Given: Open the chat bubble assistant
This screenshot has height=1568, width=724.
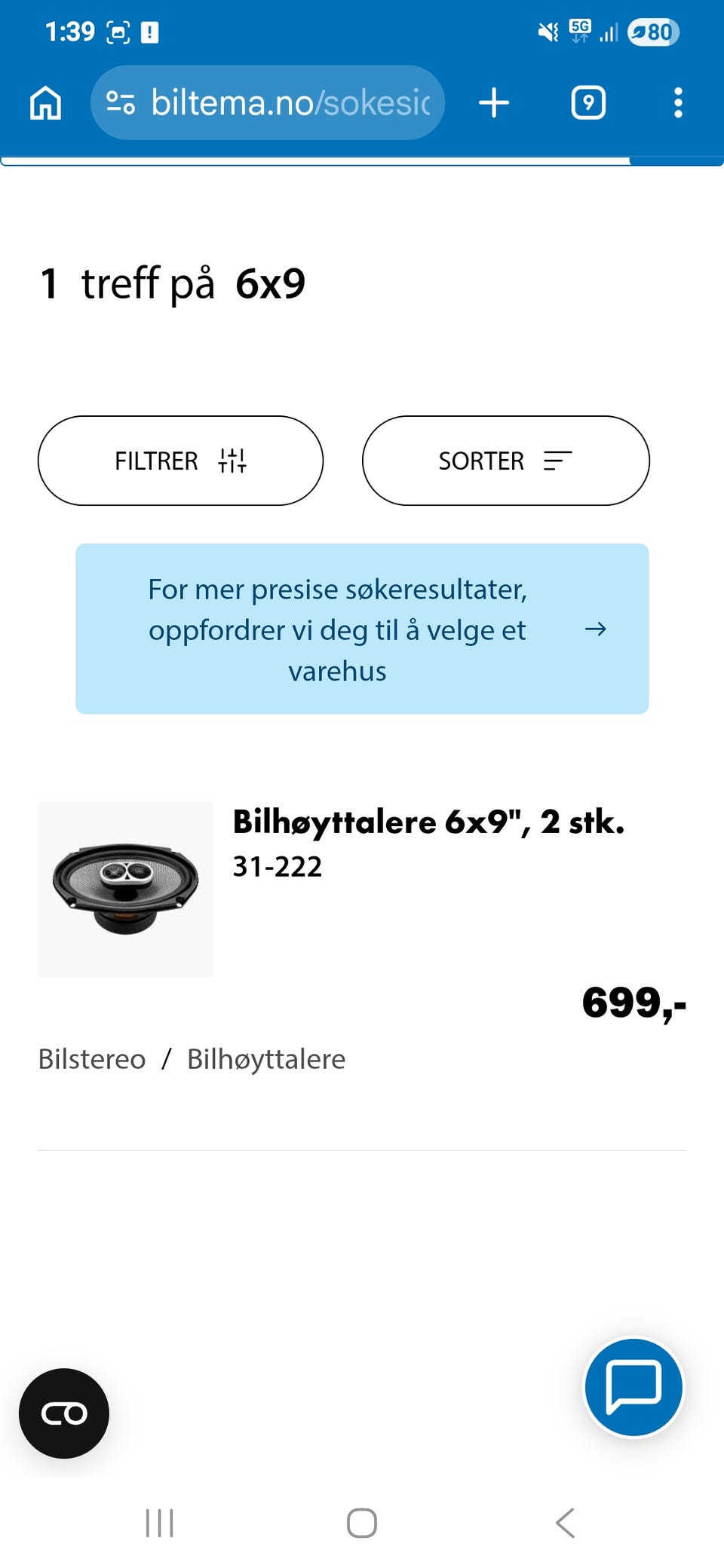Looking at the screenshot, I should [634, 1389].
